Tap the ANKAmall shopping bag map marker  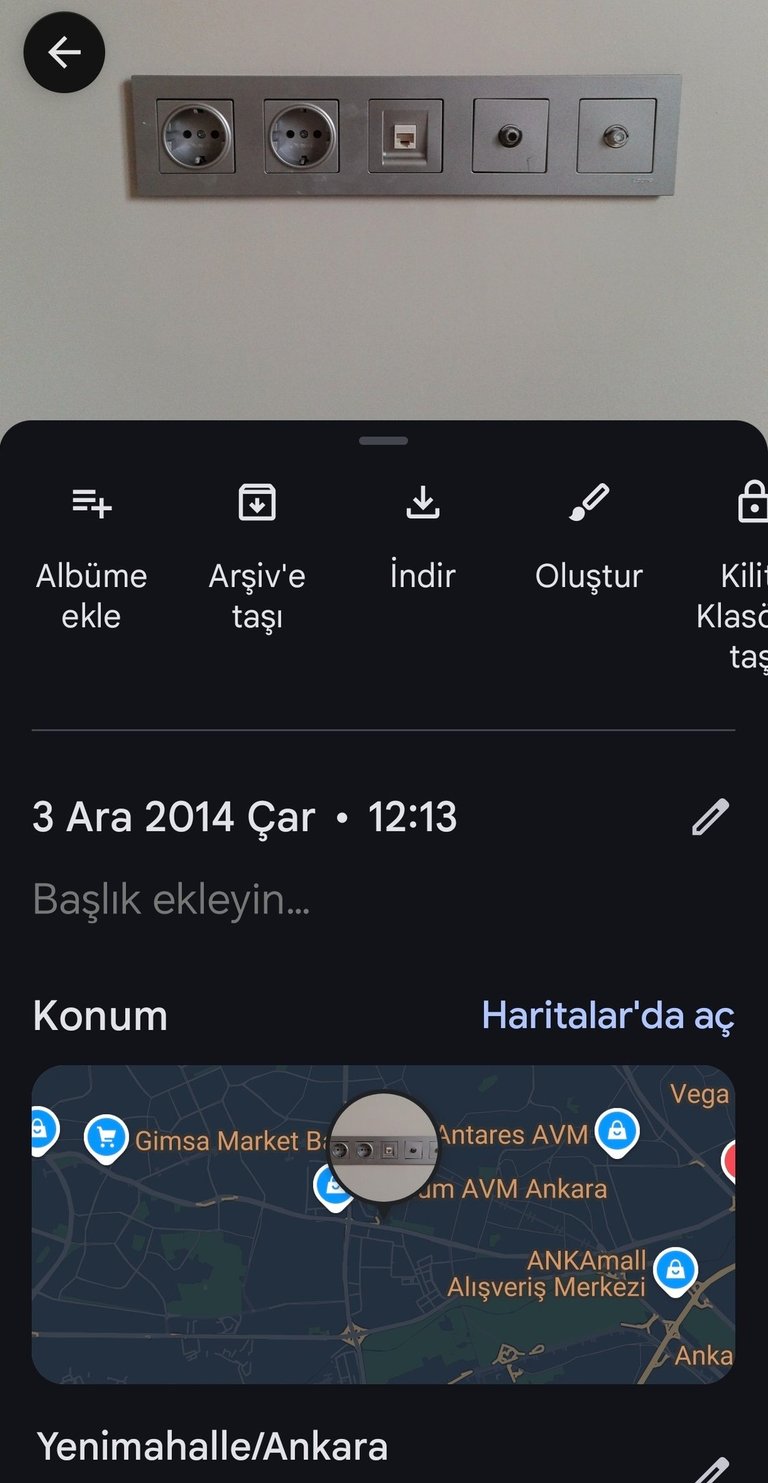pyautogui.click(x=675, y=1269)
